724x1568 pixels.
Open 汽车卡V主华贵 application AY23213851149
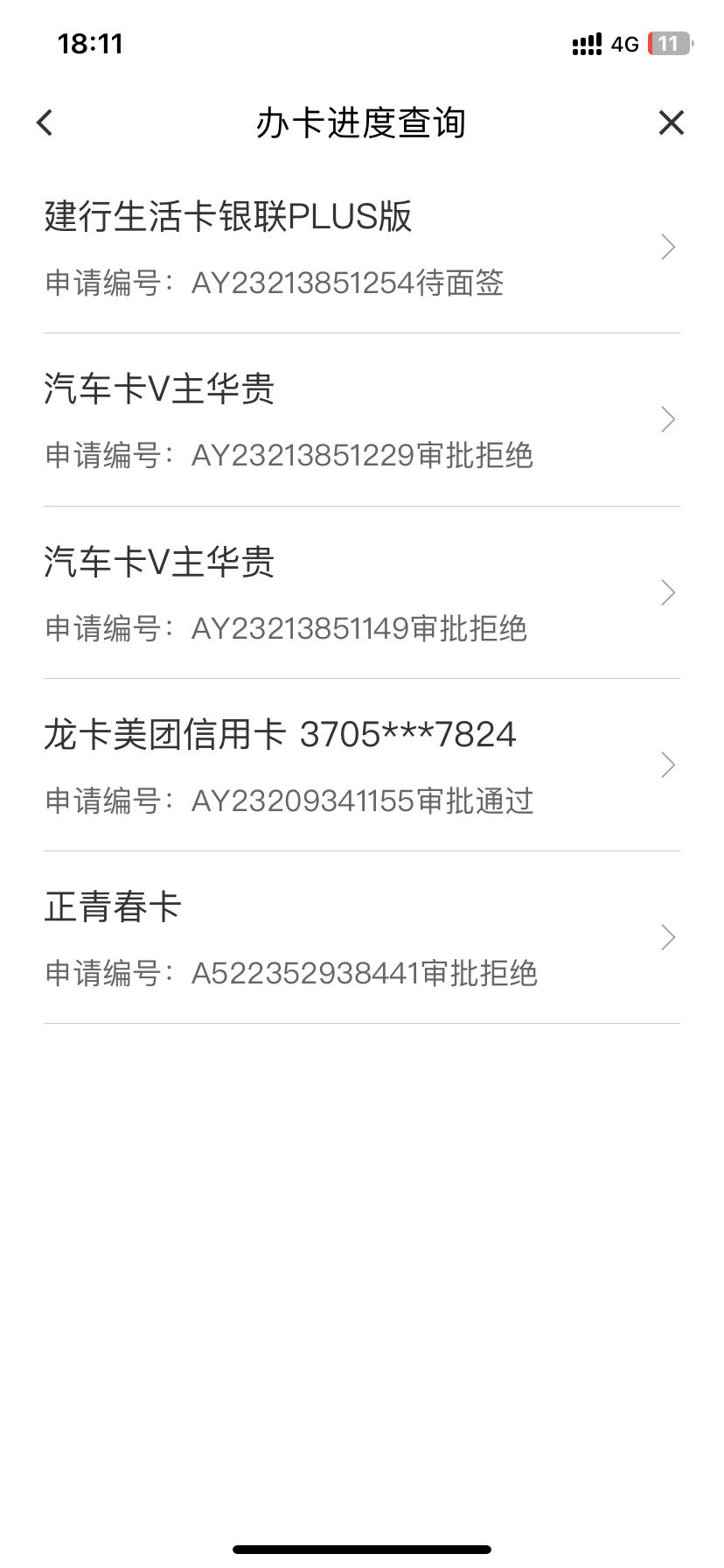pyautogui.click(x=362, y=592)
